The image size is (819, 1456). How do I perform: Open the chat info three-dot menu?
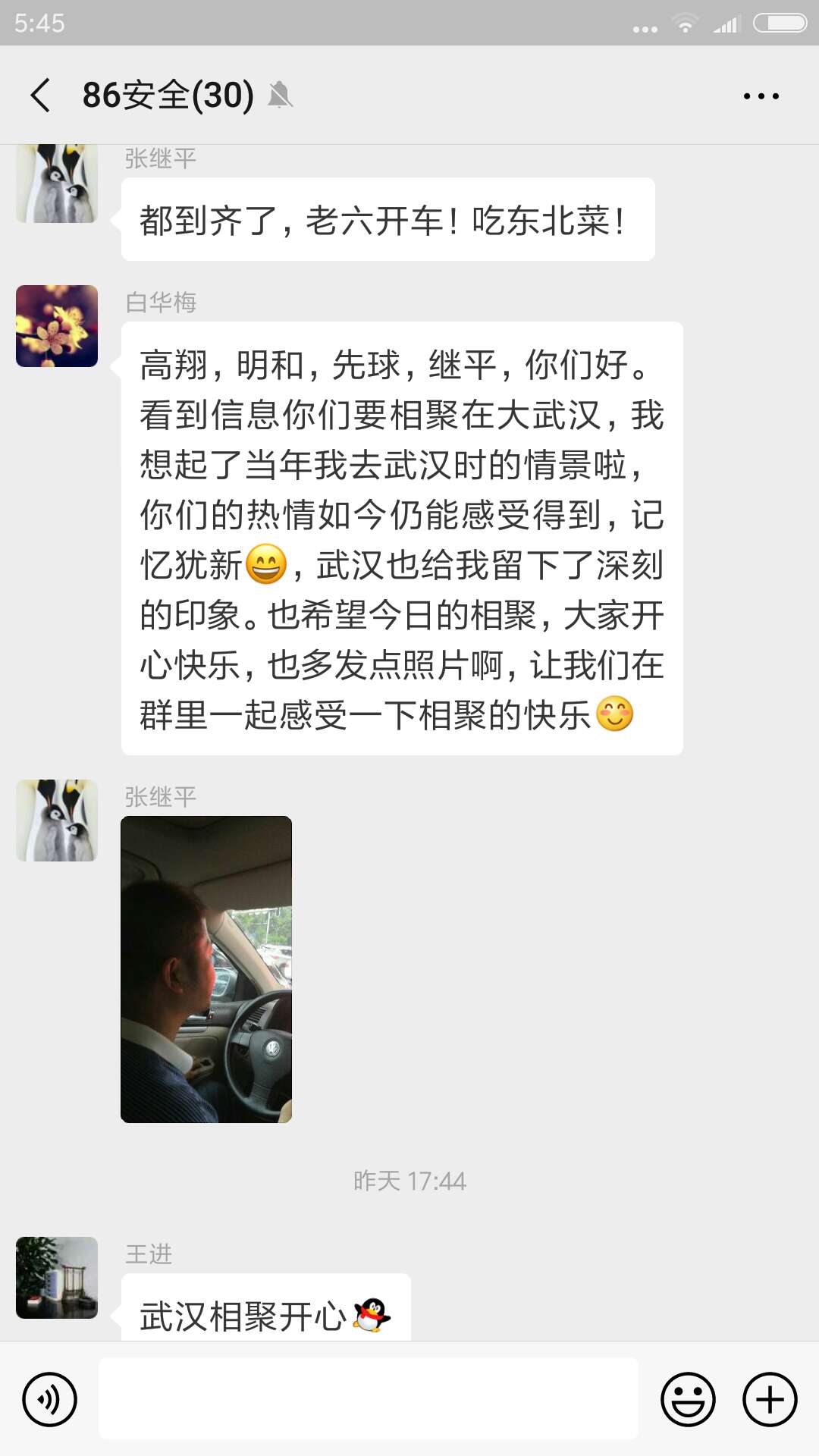tap(761, 96)
